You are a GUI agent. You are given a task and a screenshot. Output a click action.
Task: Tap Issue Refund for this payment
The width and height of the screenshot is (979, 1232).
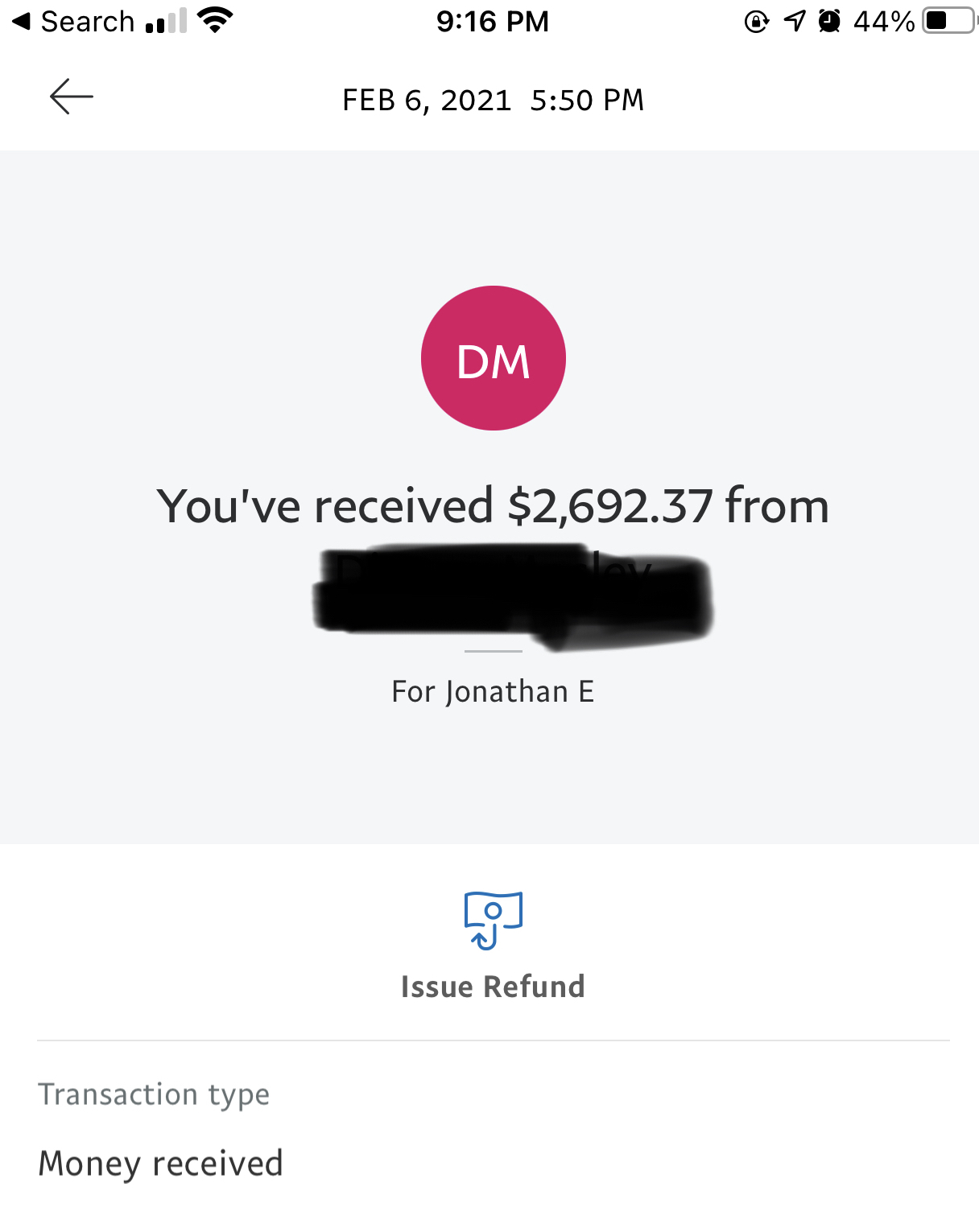[x=493, y=946]
